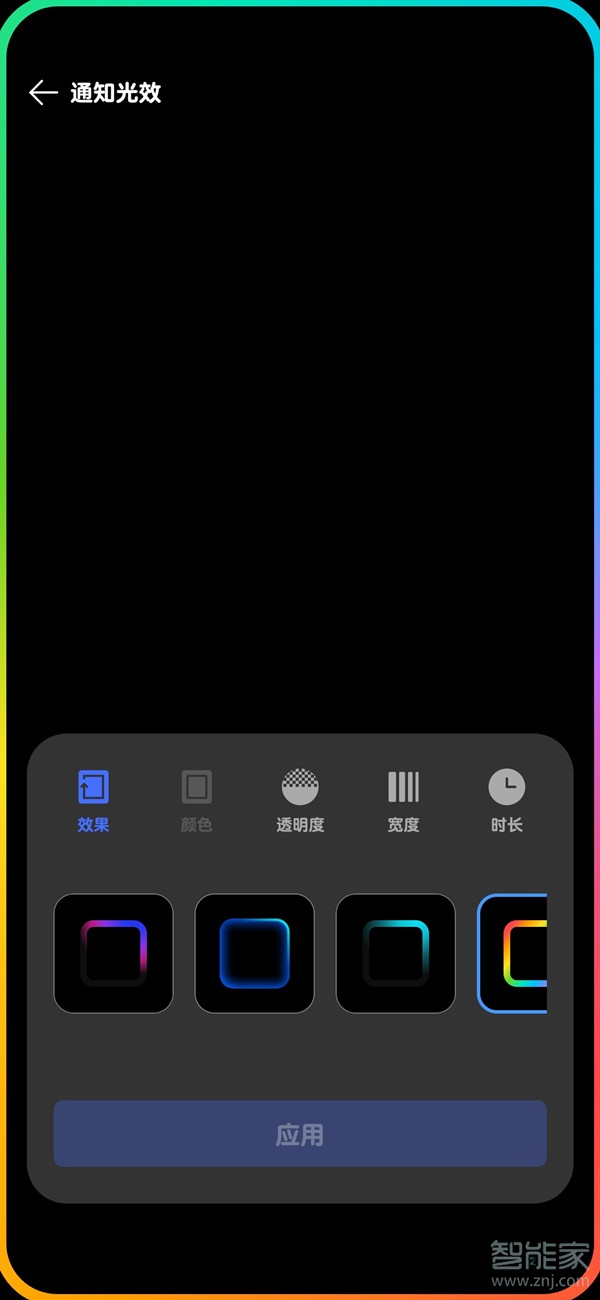
Task: Select the purple-blue gradient light effect
Action: [x=113, y=953]
